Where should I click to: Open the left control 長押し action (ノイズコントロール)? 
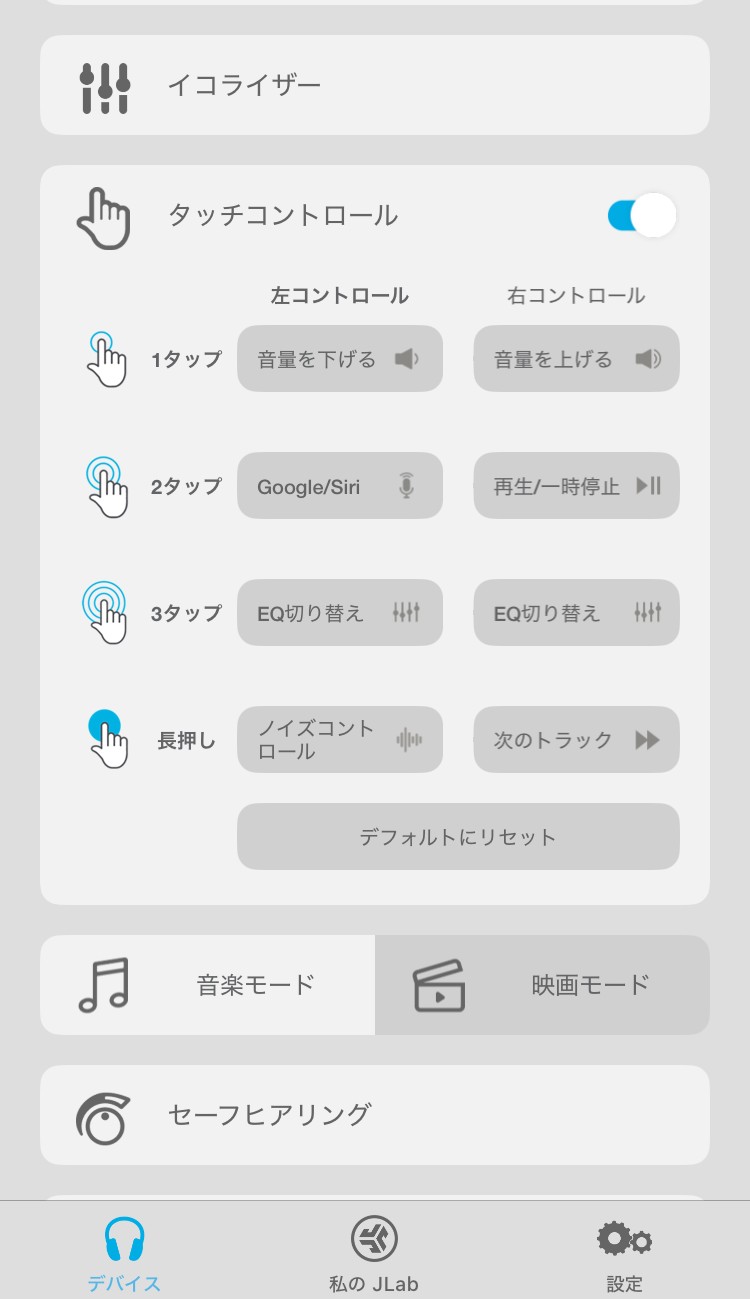click(x=339, y=740)
